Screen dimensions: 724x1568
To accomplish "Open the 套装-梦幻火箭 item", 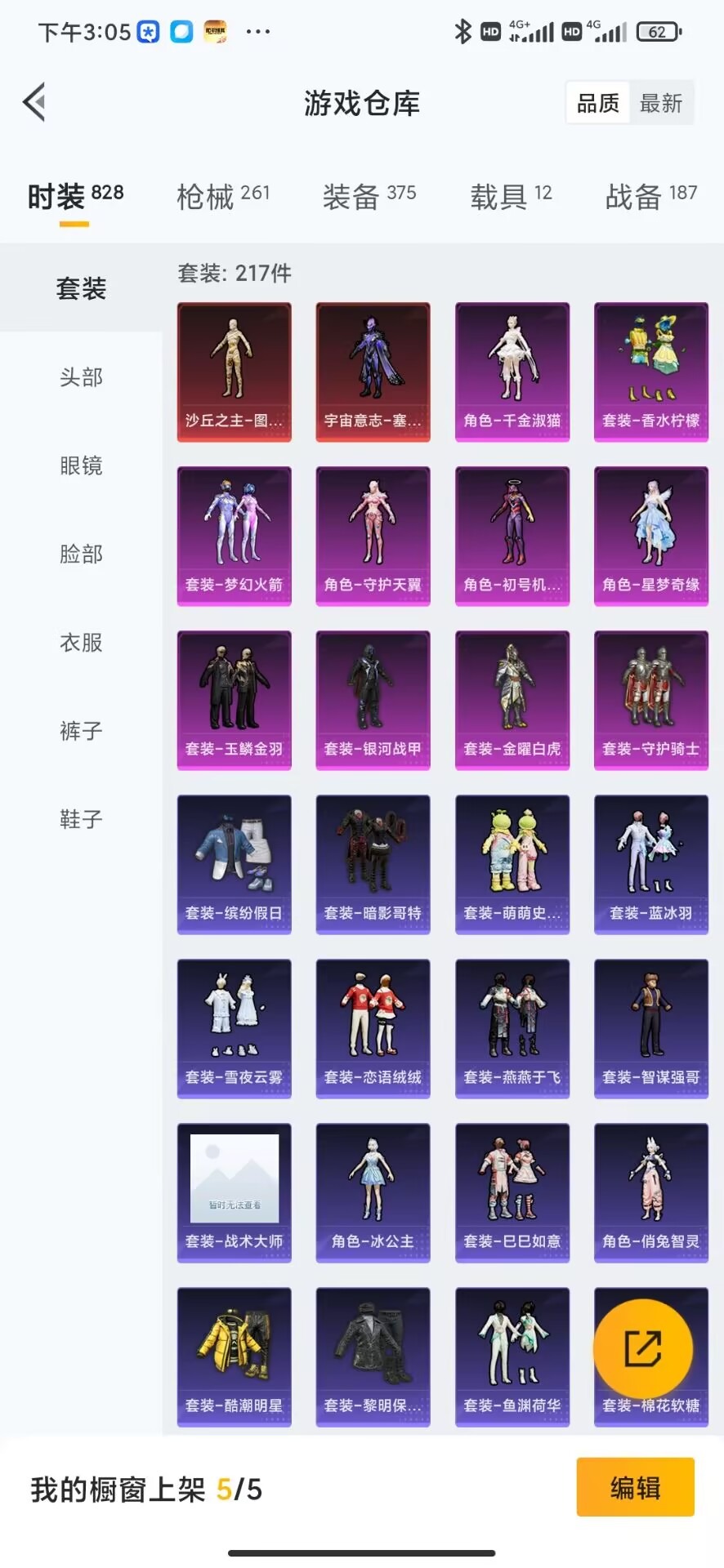I will pos(235,537).
